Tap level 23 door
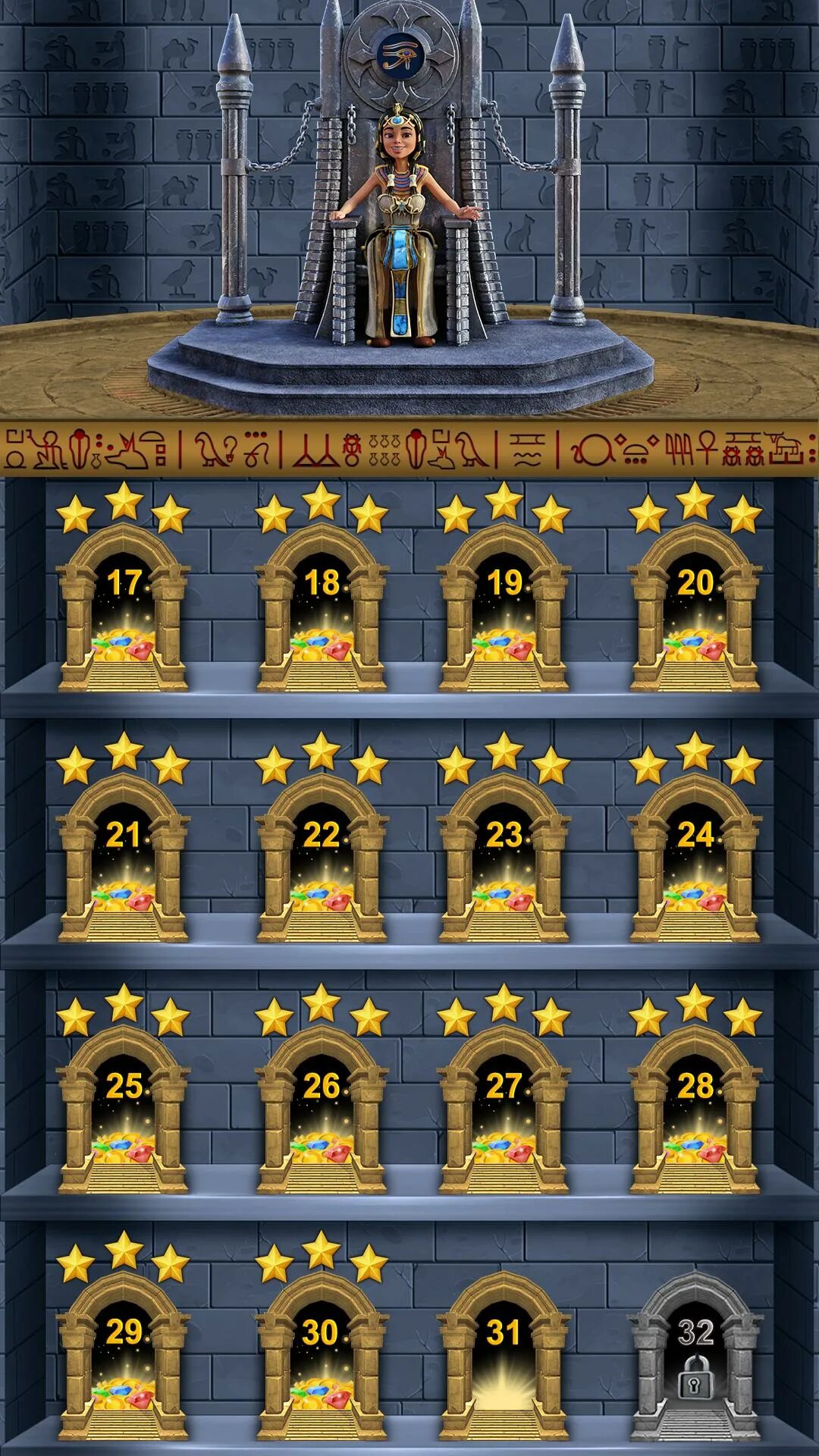The image size is (819, 1456). (504, 858)
